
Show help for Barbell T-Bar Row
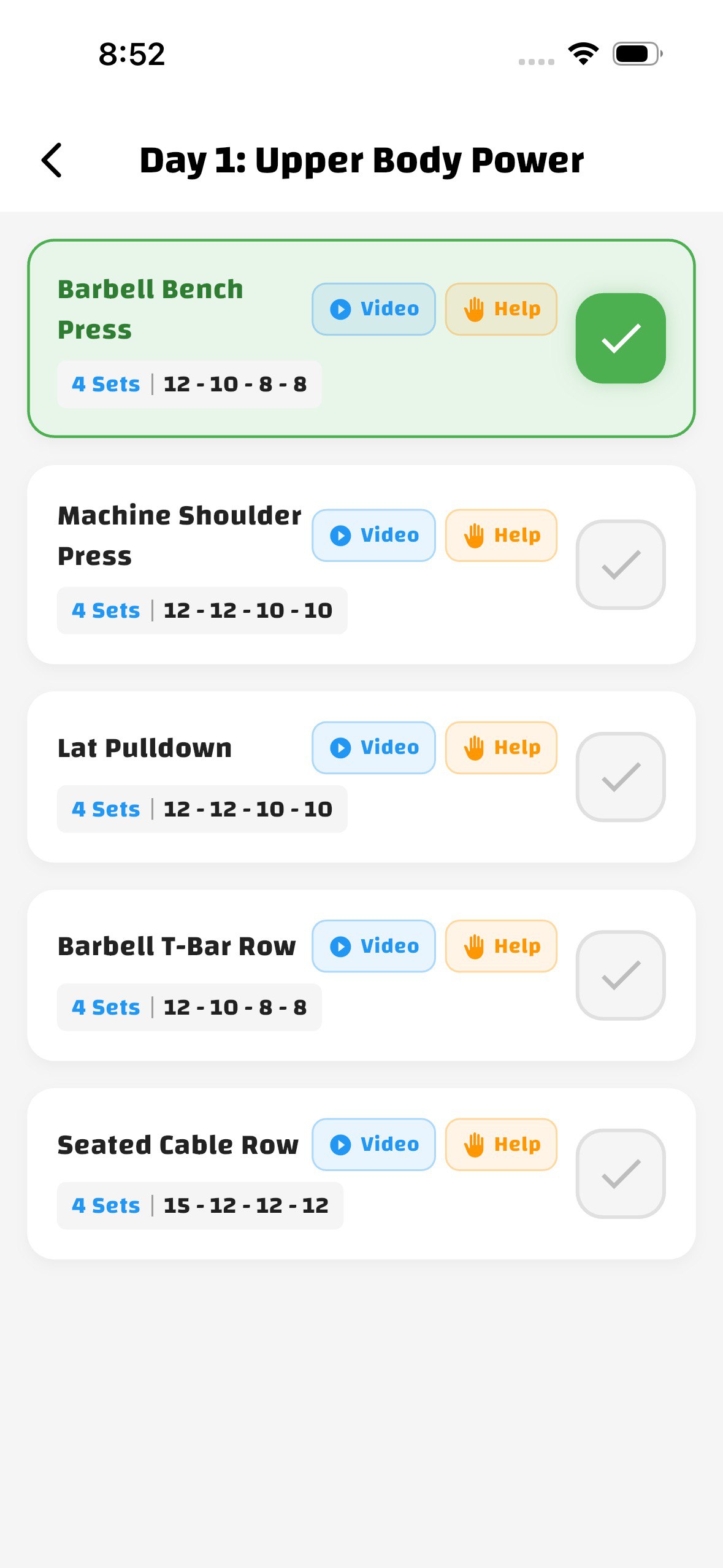tap(501, 945)
